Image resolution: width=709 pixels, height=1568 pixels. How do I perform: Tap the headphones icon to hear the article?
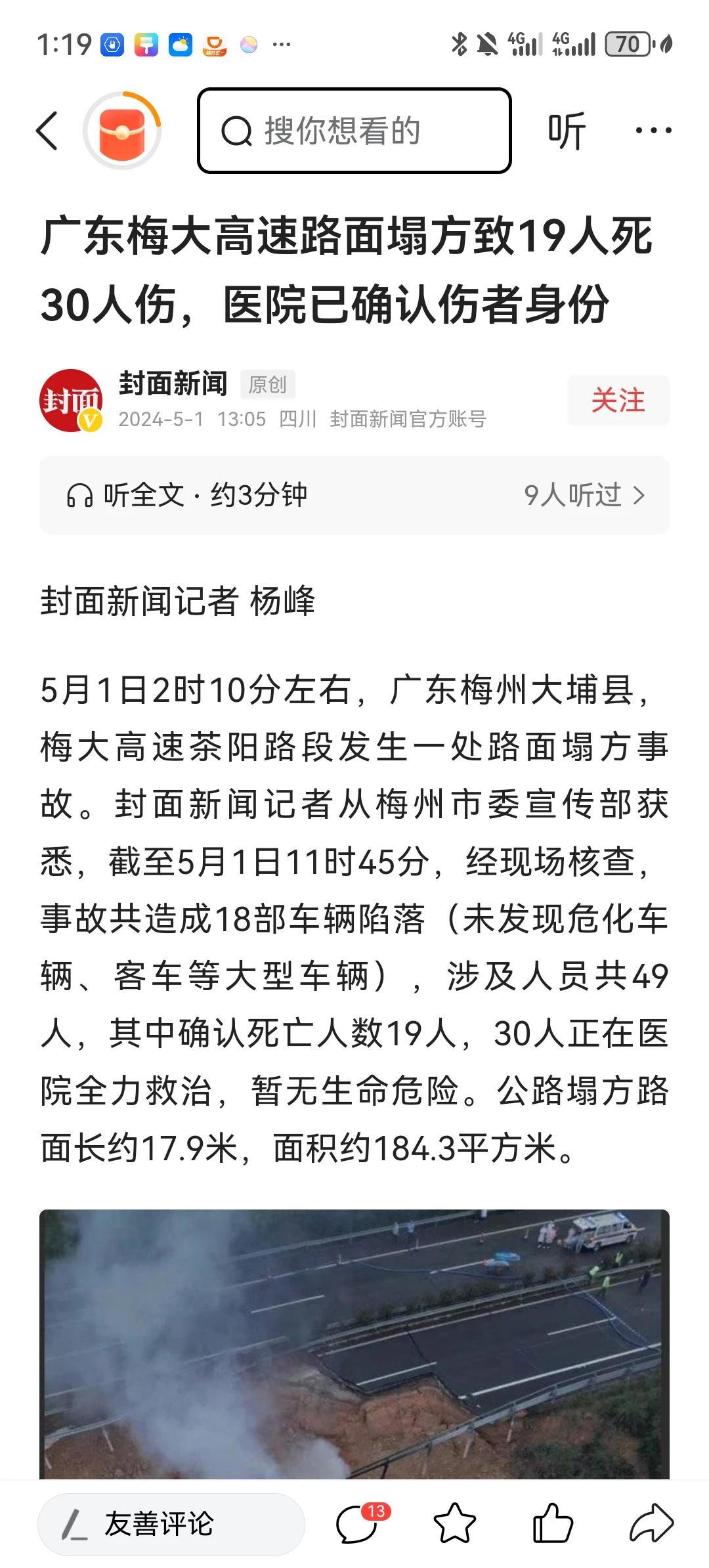pyautogui.click(x=81, y=496)
